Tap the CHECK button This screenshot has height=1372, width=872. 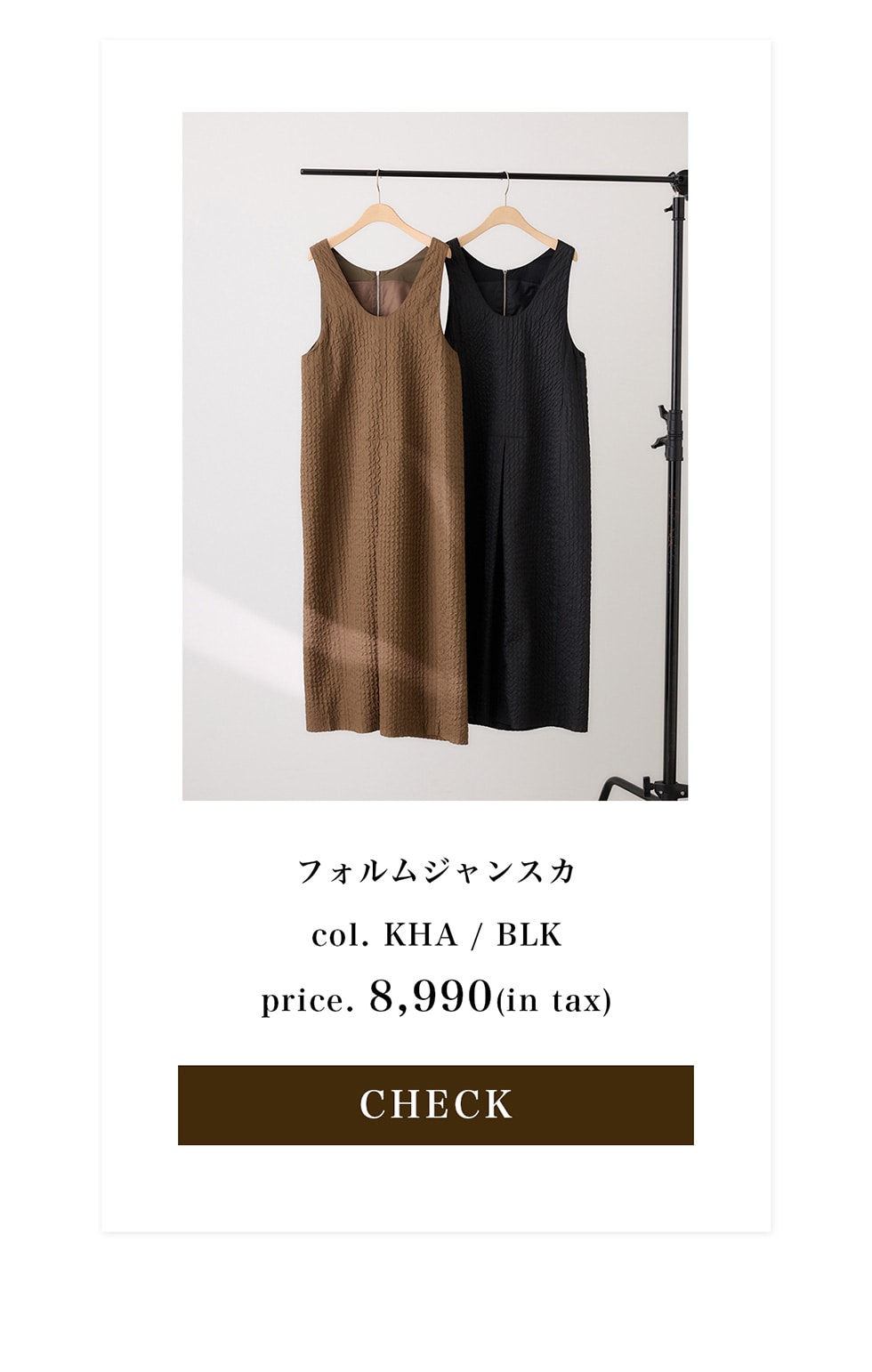coord(435,1104)
